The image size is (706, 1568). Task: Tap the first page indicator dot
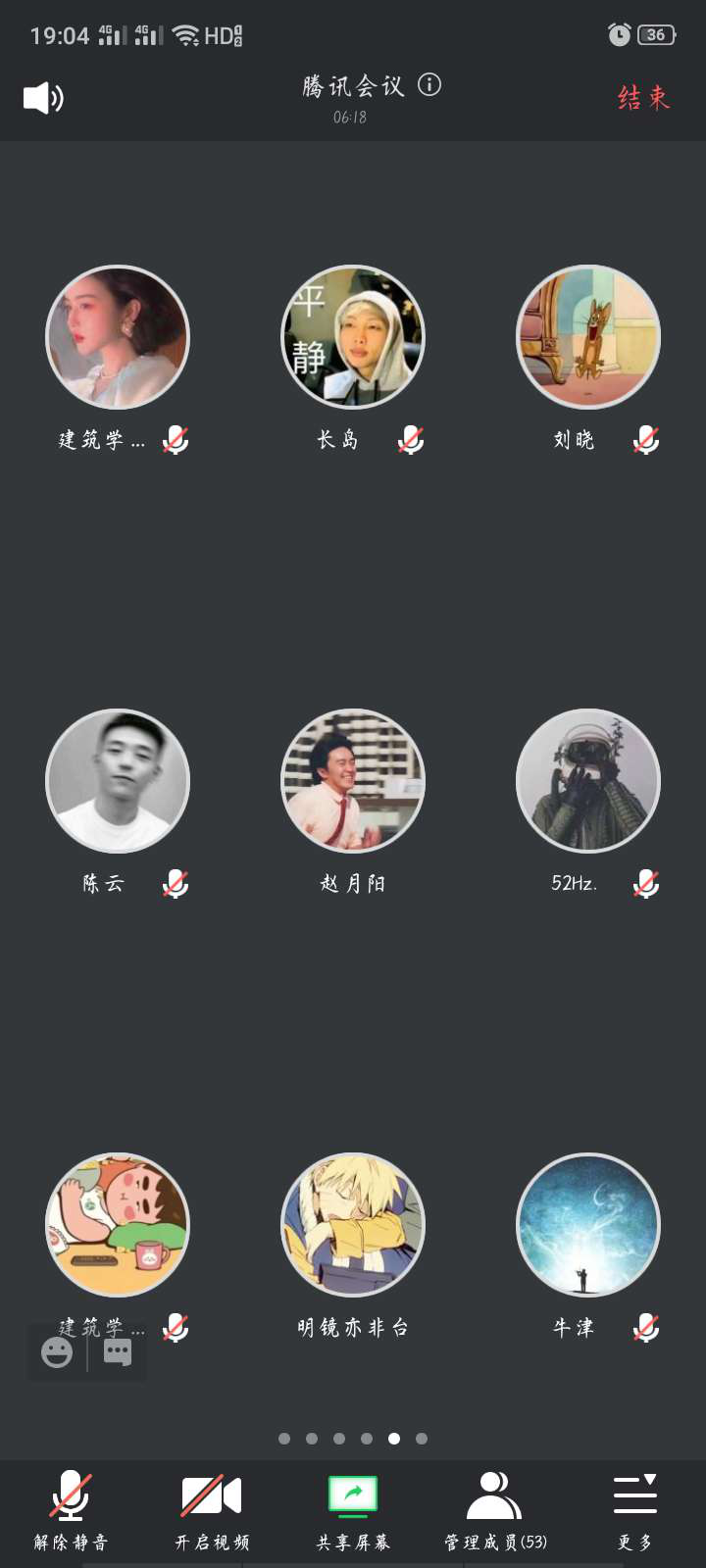(x=284, y=1439)
